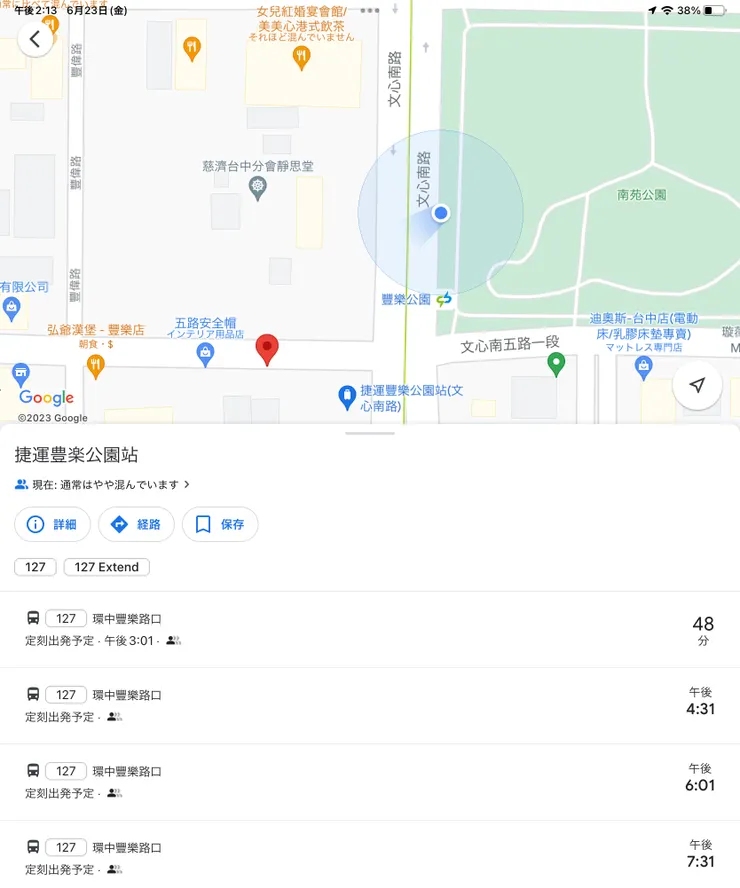The image size is (740, 888).
Task: Toggle the 127 route filter chip
Action: pyautogui.click(x=34, y=566)
